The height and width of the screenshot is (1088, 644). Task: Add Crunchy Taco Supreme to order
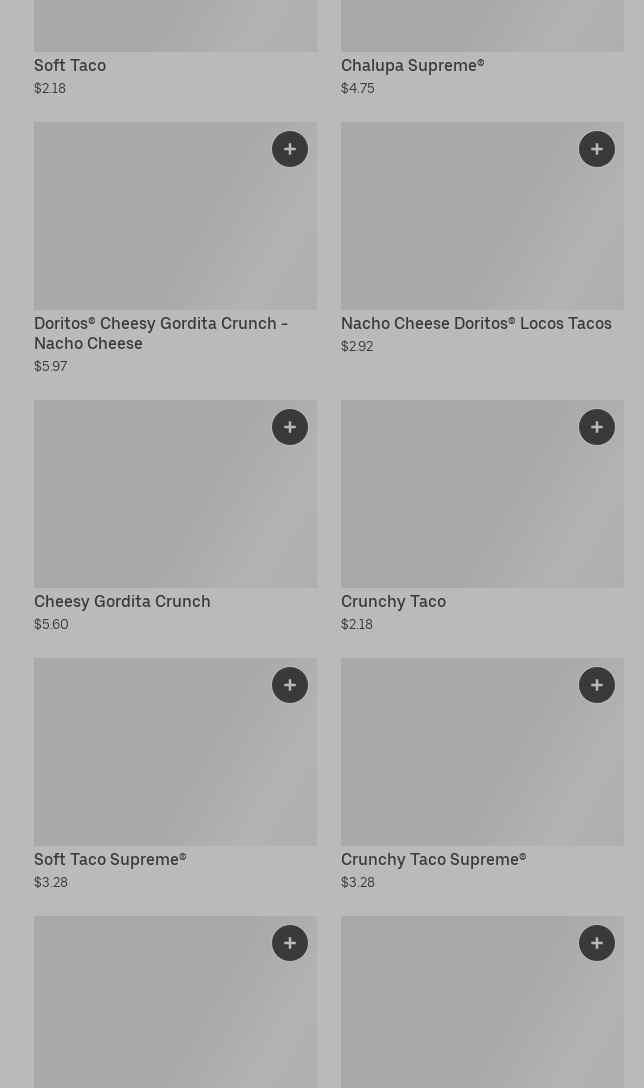tap(597, 685)
